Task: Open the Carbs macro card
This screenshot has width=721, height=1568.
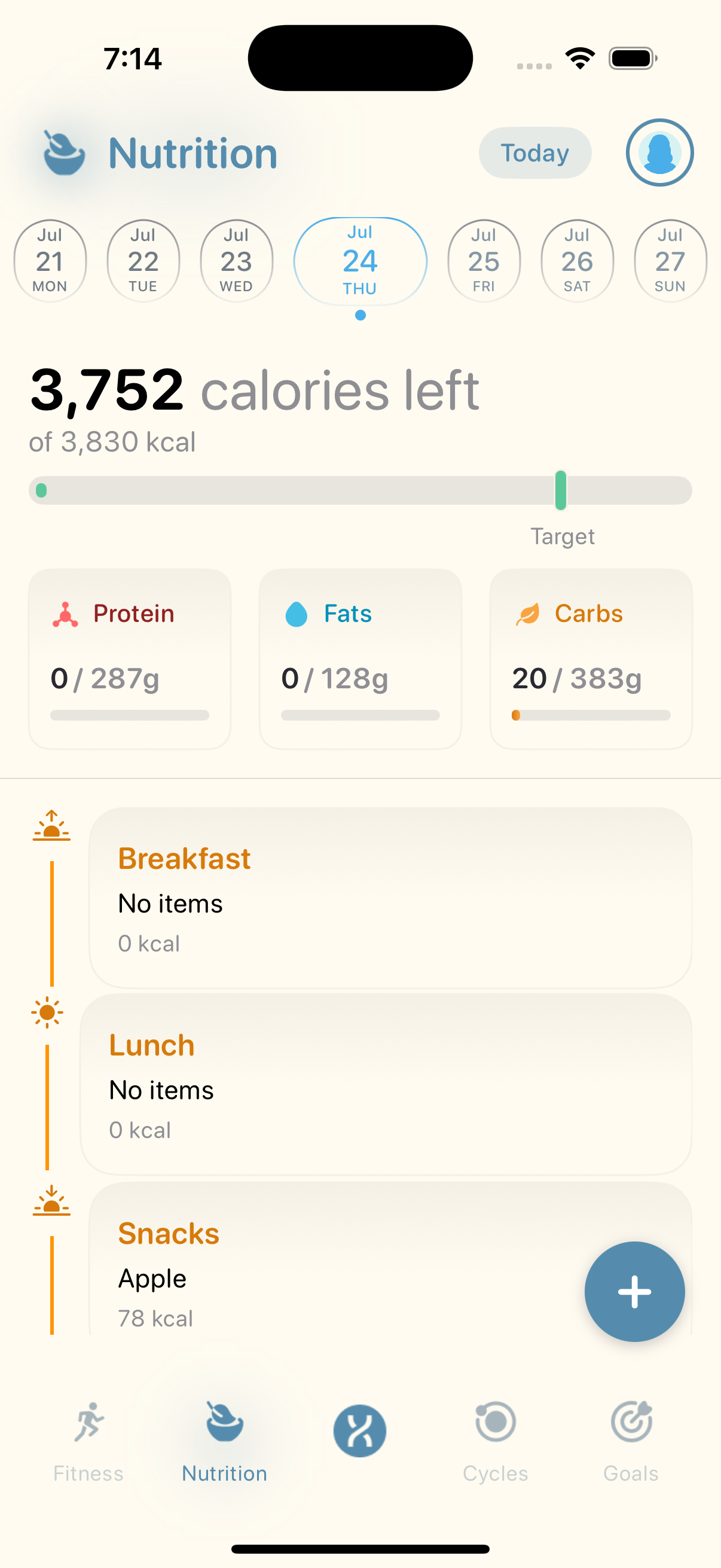Action: (591, 658)
